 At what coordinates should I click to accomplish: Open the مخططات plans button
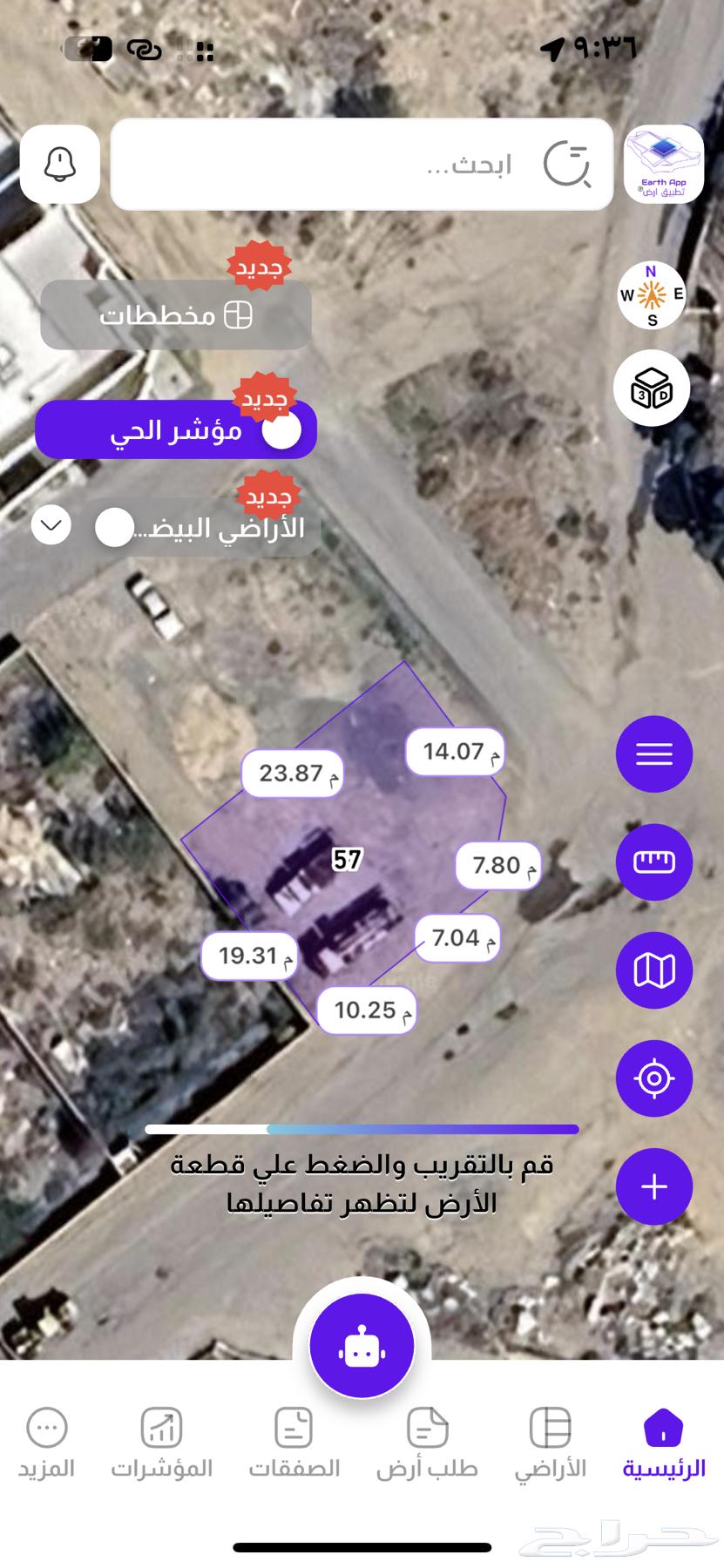click(x=175, y=314)
